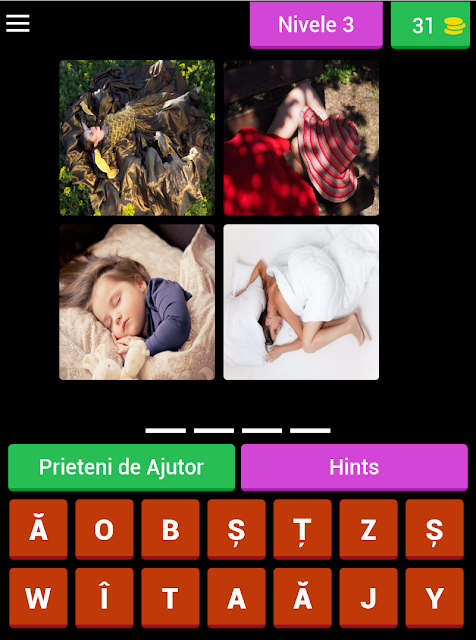Image resolution: width=476 pixels, height=640 pixels.
Task: Choose the letter Î key
Action: pos(104,598)
